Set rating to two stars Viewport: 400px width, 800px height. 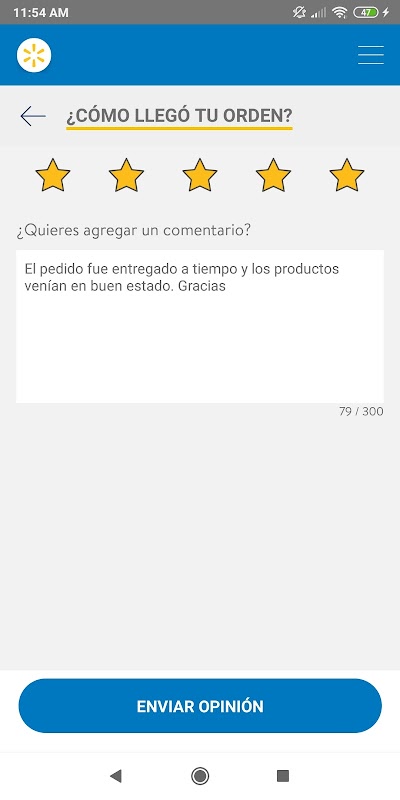click(x=127, y=175)
